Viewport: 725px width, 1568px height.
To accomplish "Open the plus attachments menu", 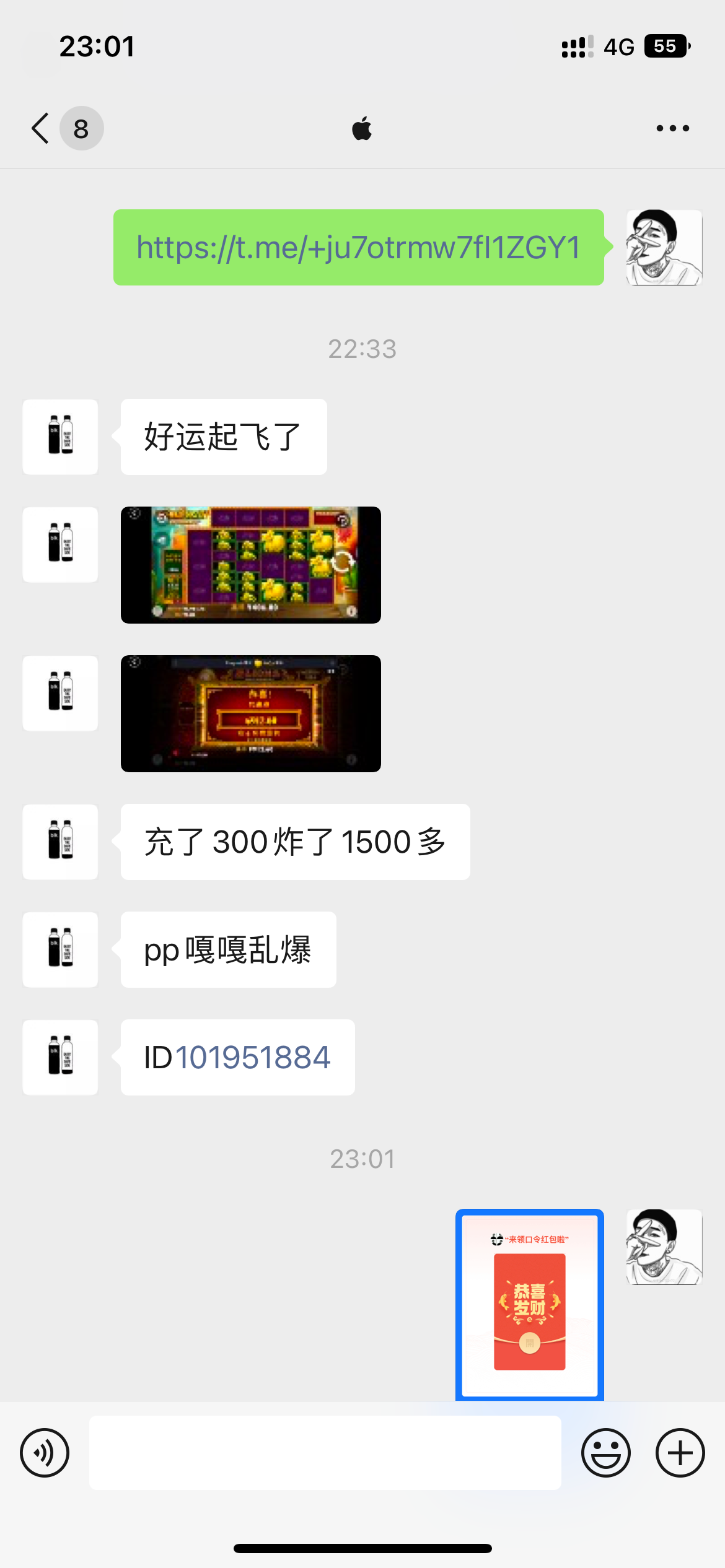I will click(680, 1453).
